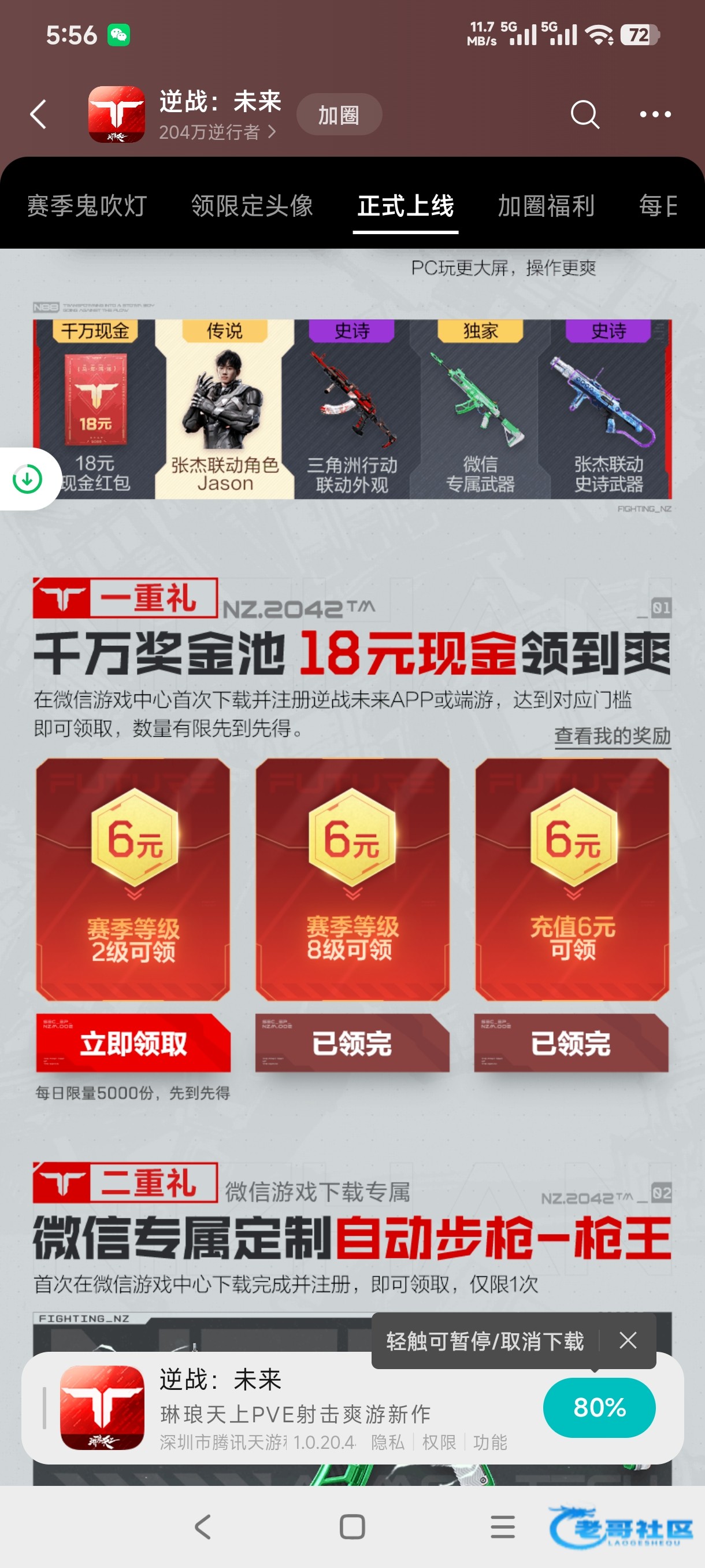Screen dimensions: 705x1568
Task: Open the 隐私 link in download bar
Action: [x=388, y=1442]
